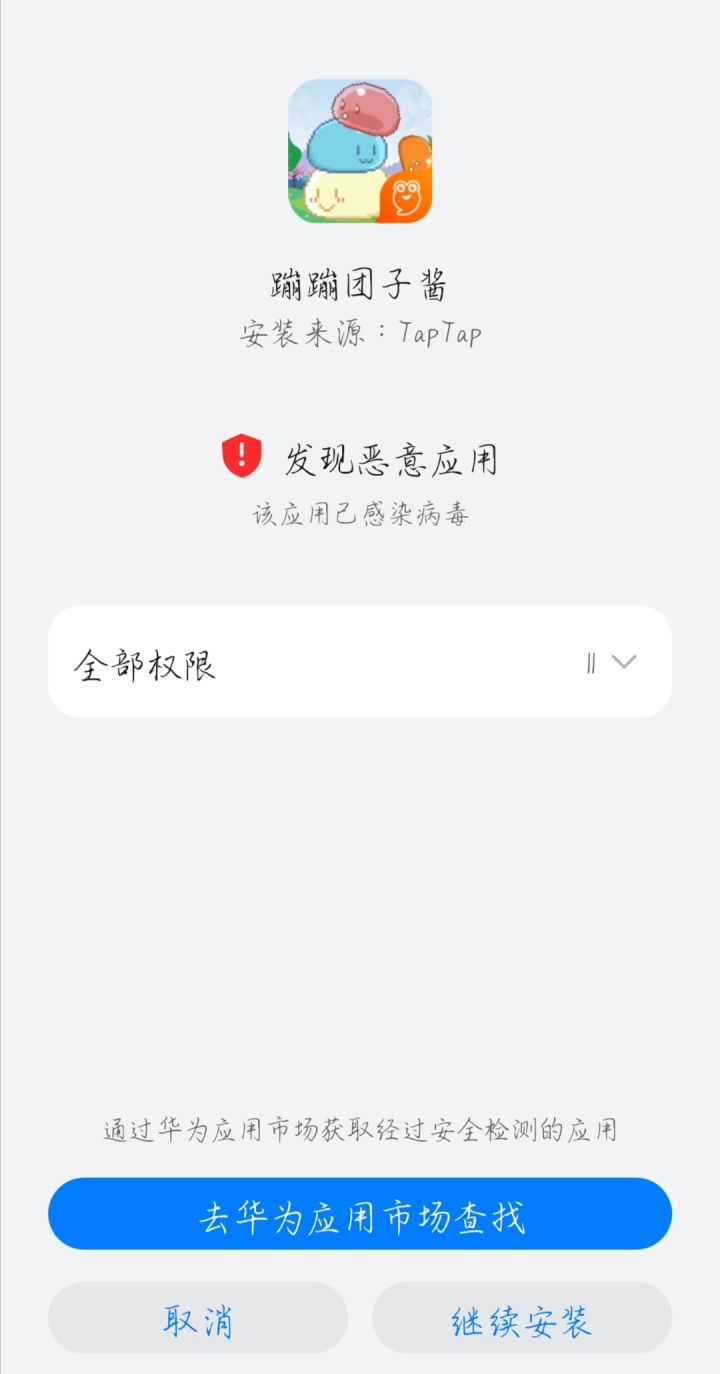
Task: Cancel the installation with 取消
Action: [198, 1319]
